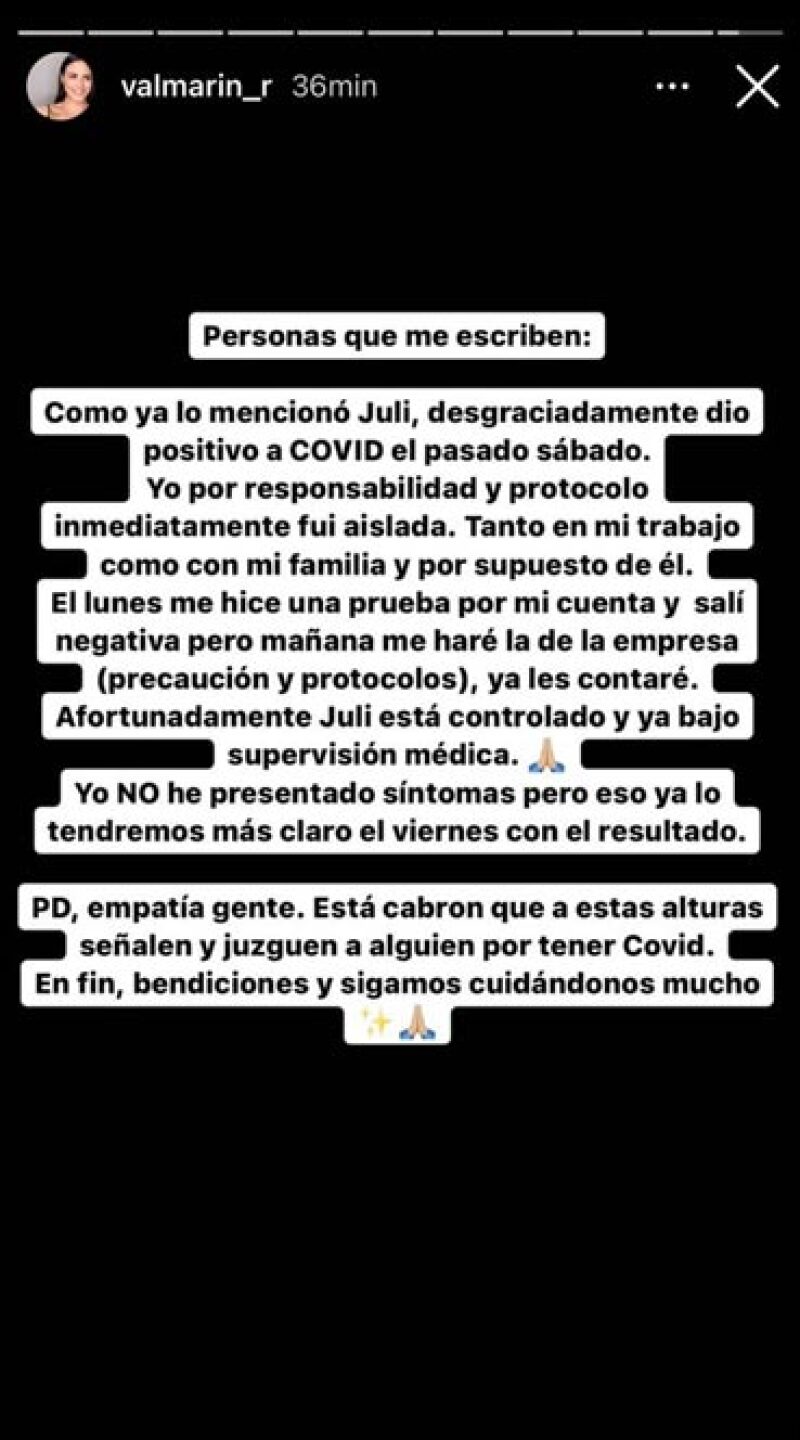800x1440 pixels.
Task: Tap the valmarin_r username
Action: 196,87
